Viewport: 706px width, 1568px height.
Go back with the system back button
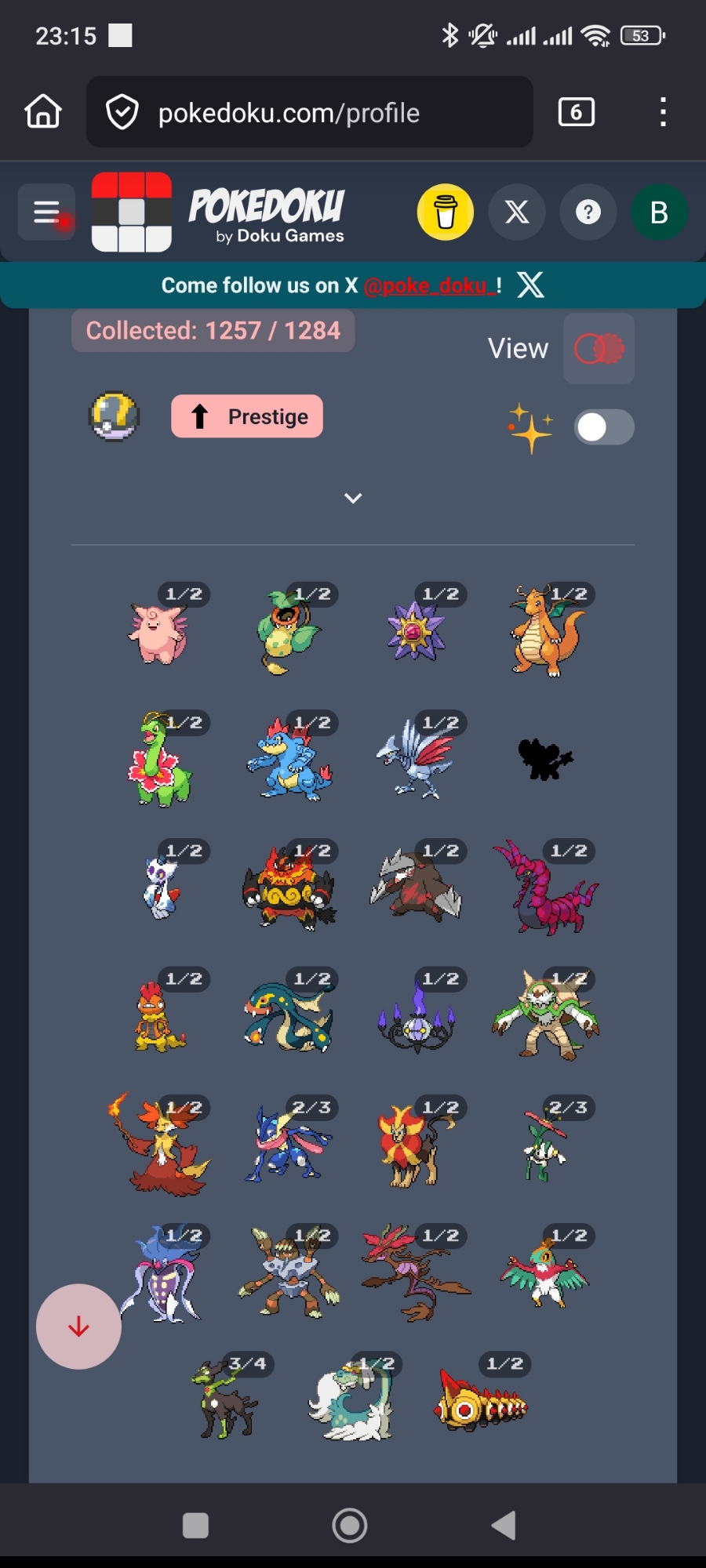click(x=504, y=1526)
